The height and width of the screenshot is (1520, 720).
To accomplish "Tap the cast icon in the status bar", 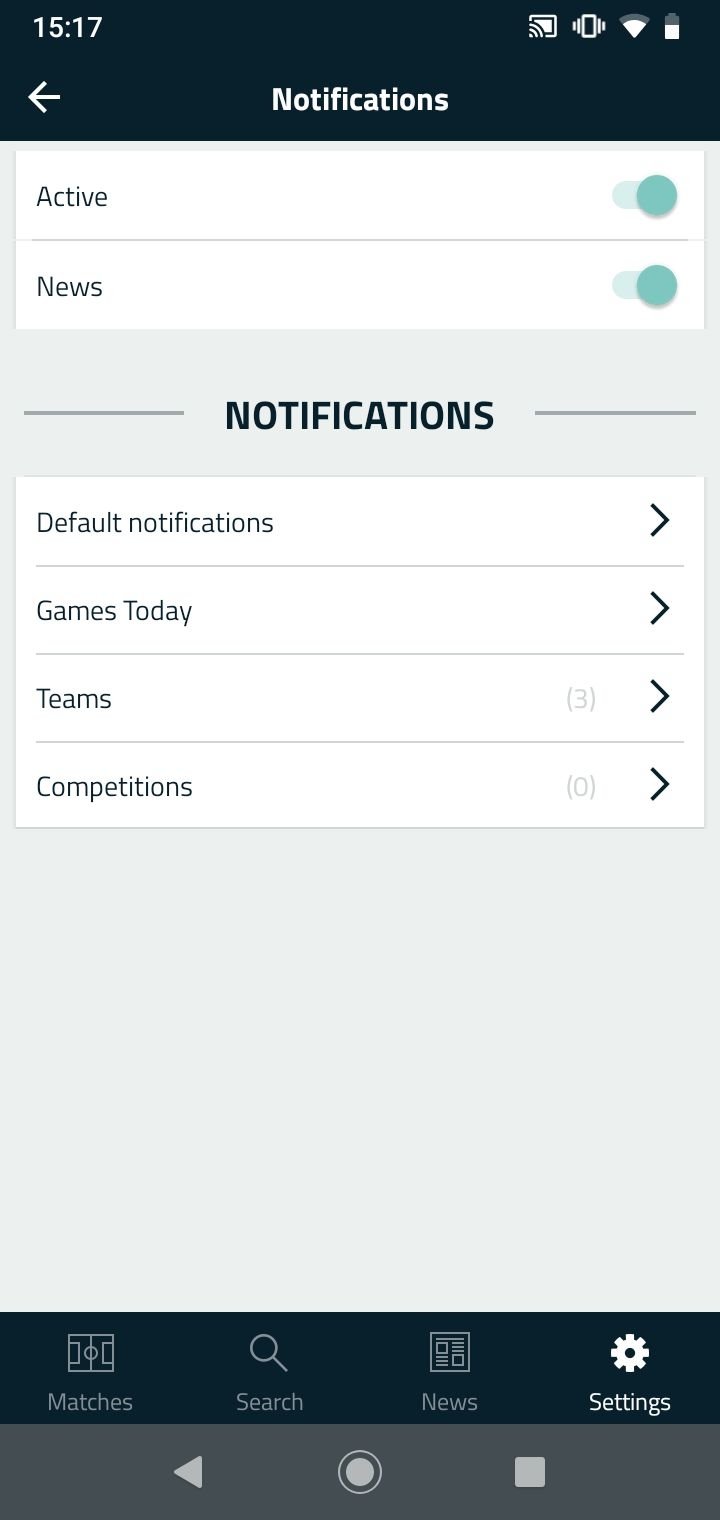I will click(541, 26).
